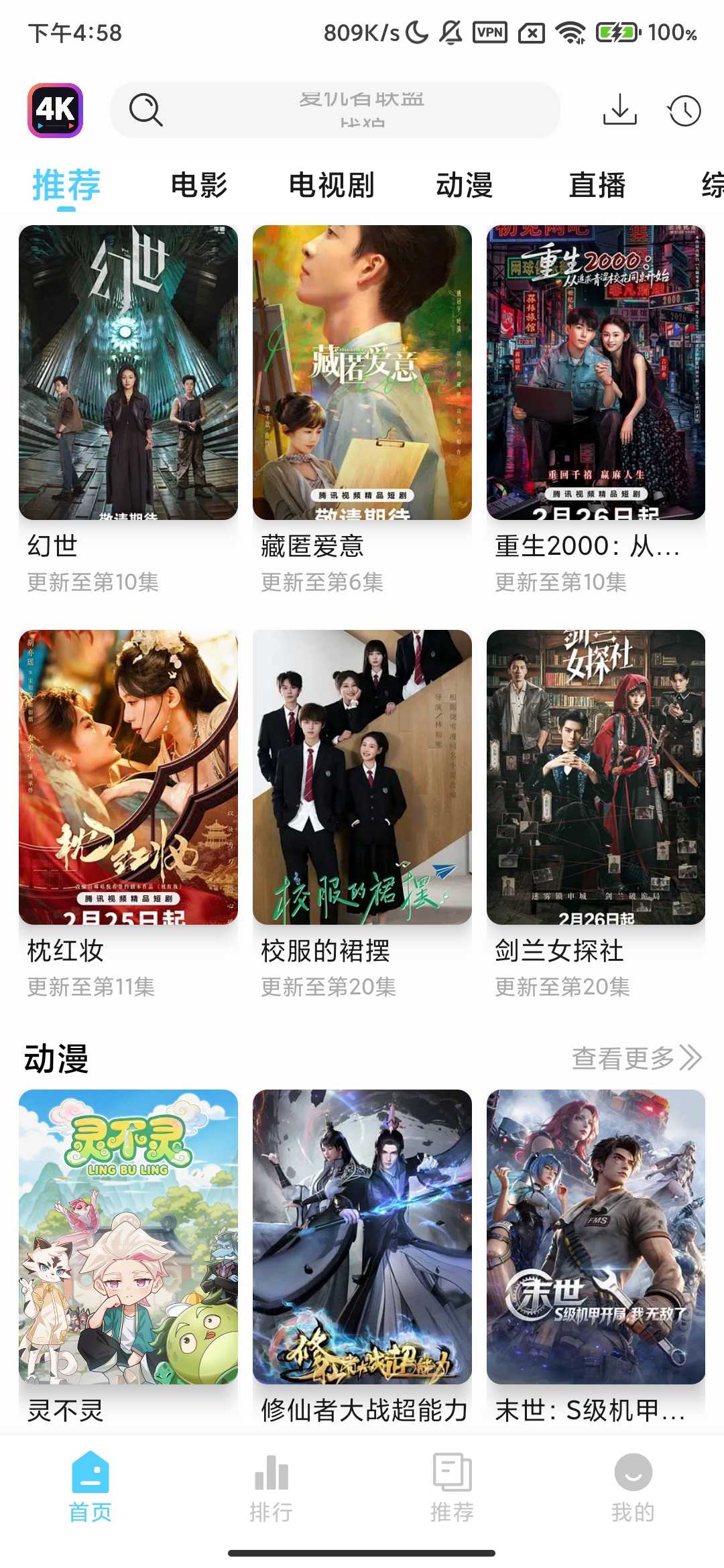Open the downloads icon

pyautogui.click(x=619, y=110)
